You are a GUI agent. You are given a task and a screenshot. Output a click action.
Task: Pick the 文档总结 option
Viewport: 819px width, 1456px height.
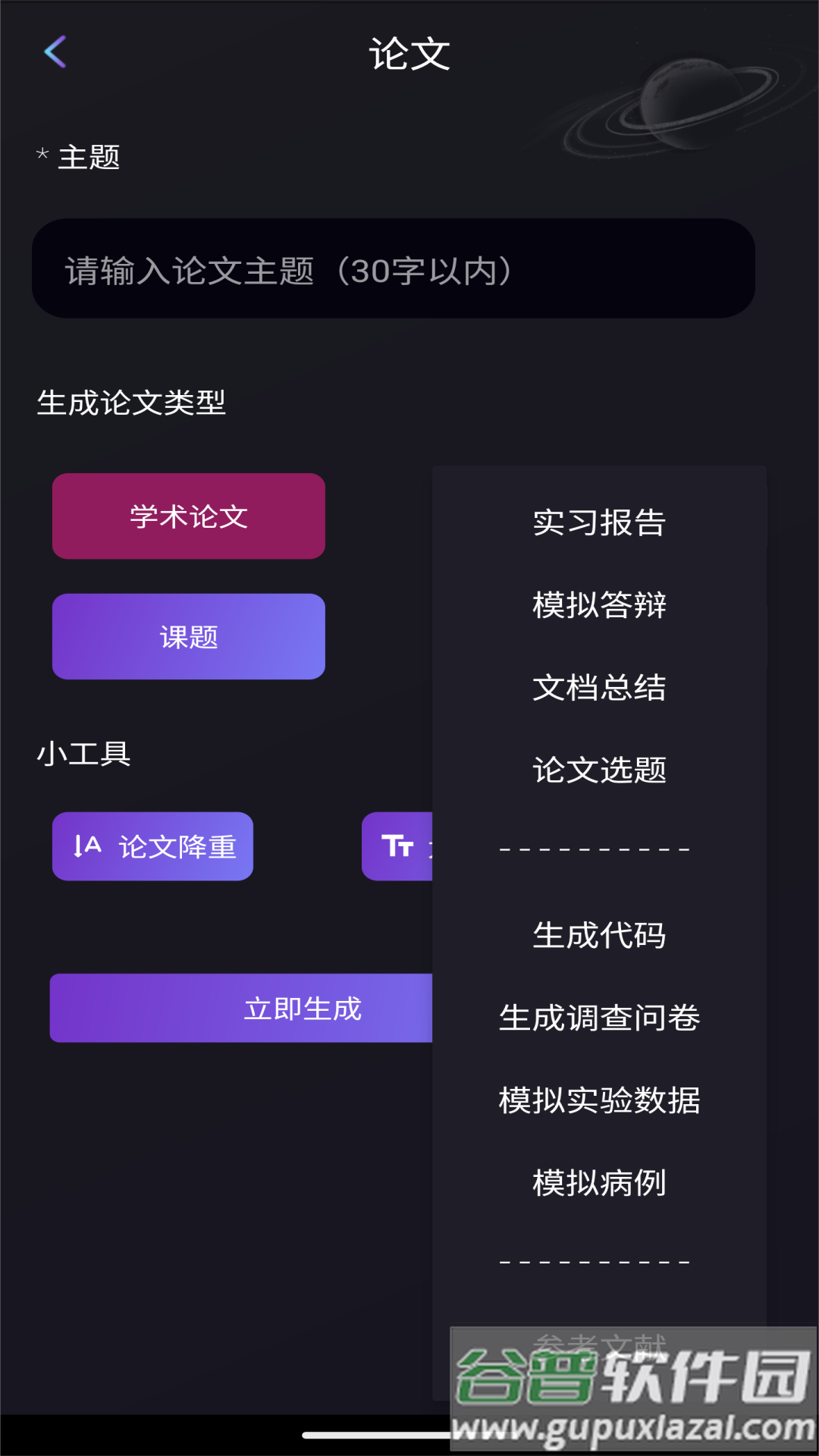click(x=599, y=688)
